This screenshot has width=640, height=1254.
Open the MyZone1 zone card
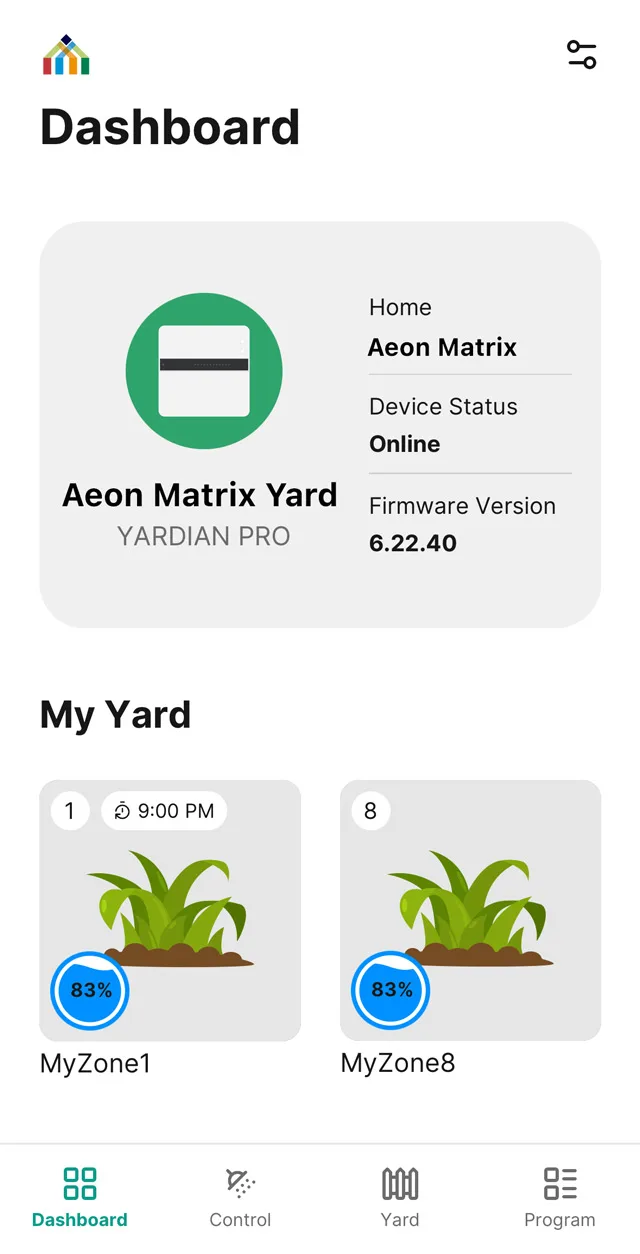pyautogui.click(x=170, y=910)
